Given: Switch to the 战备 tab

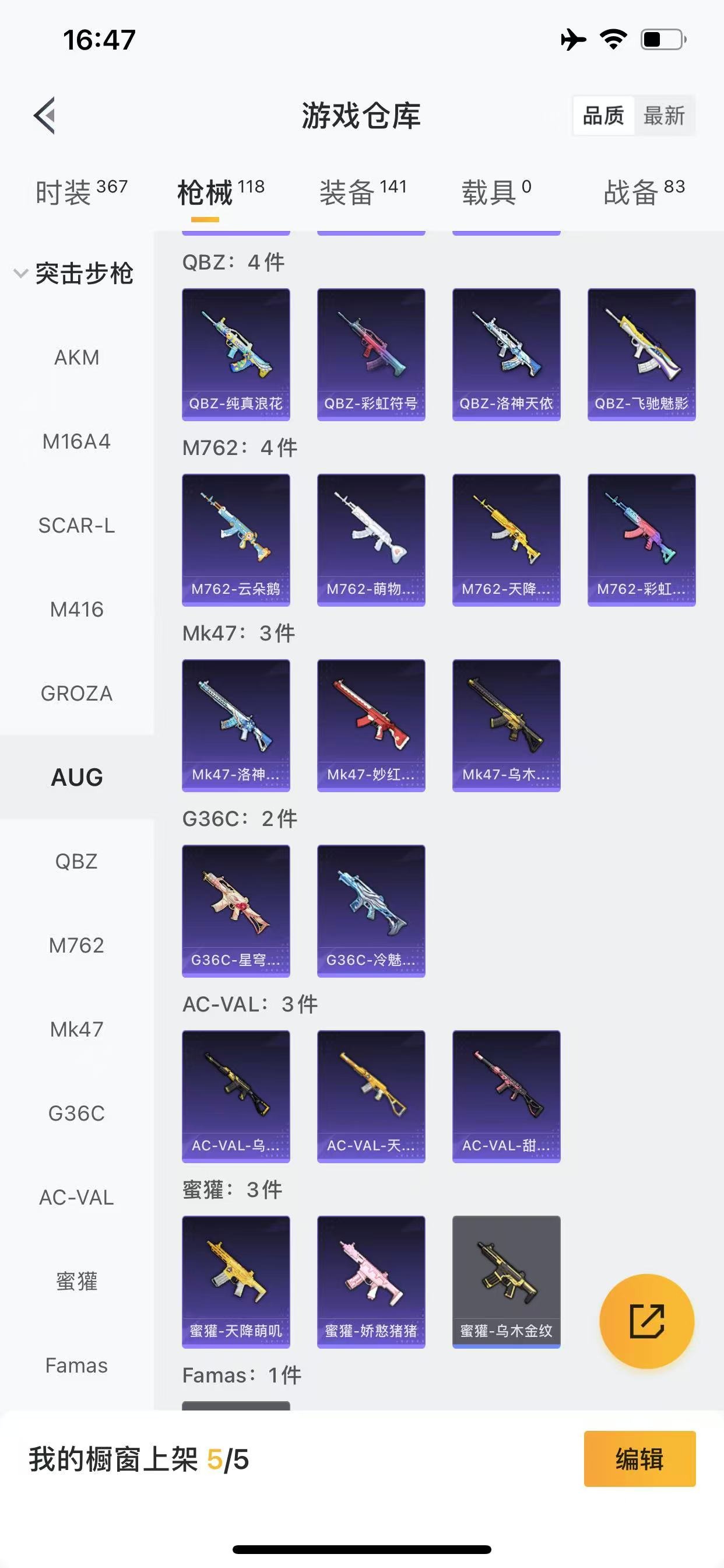Looking at the screenshot, I should pyautogui.click(x=644, y=192).
